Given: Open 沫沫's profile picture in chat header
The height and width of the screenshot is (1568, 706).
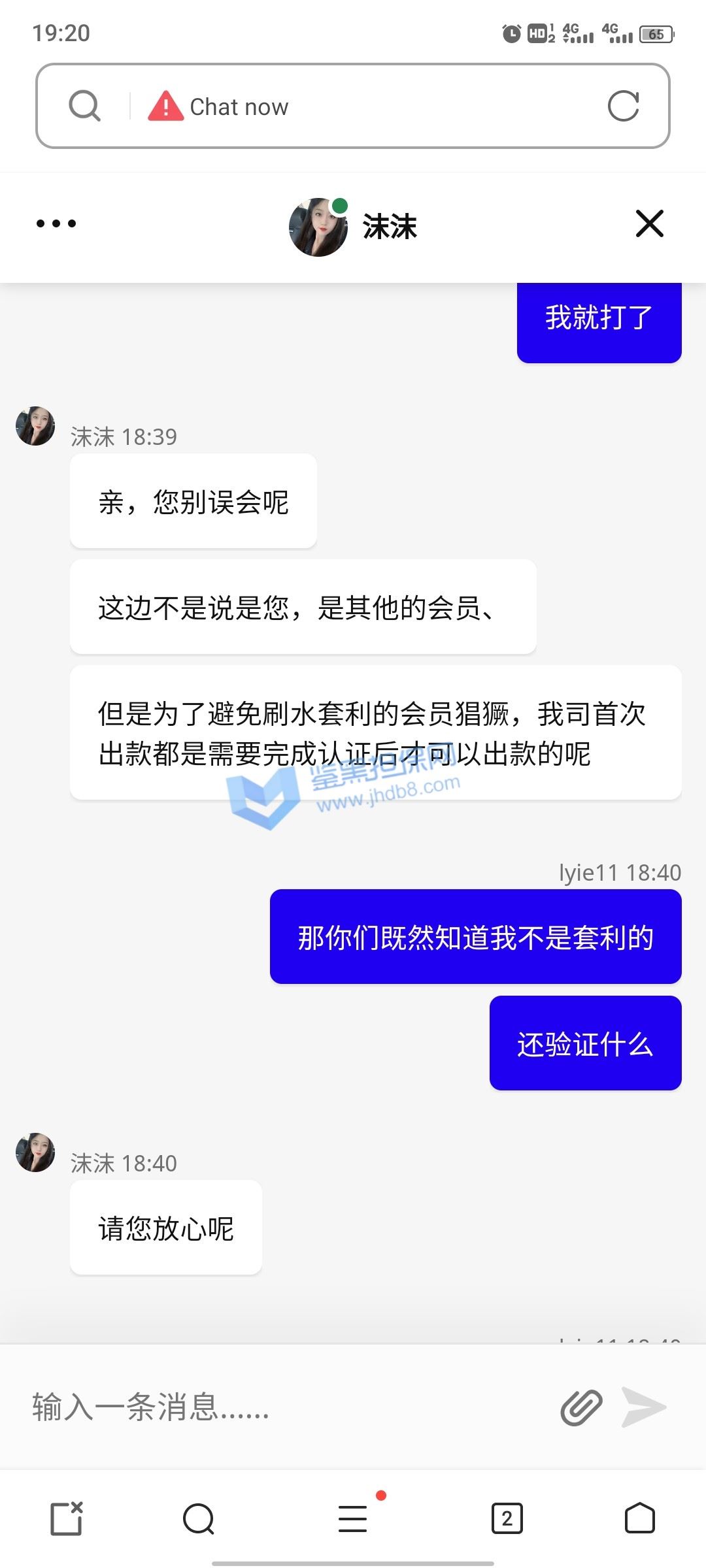Looking at the screenshot, I should (318, 227).
